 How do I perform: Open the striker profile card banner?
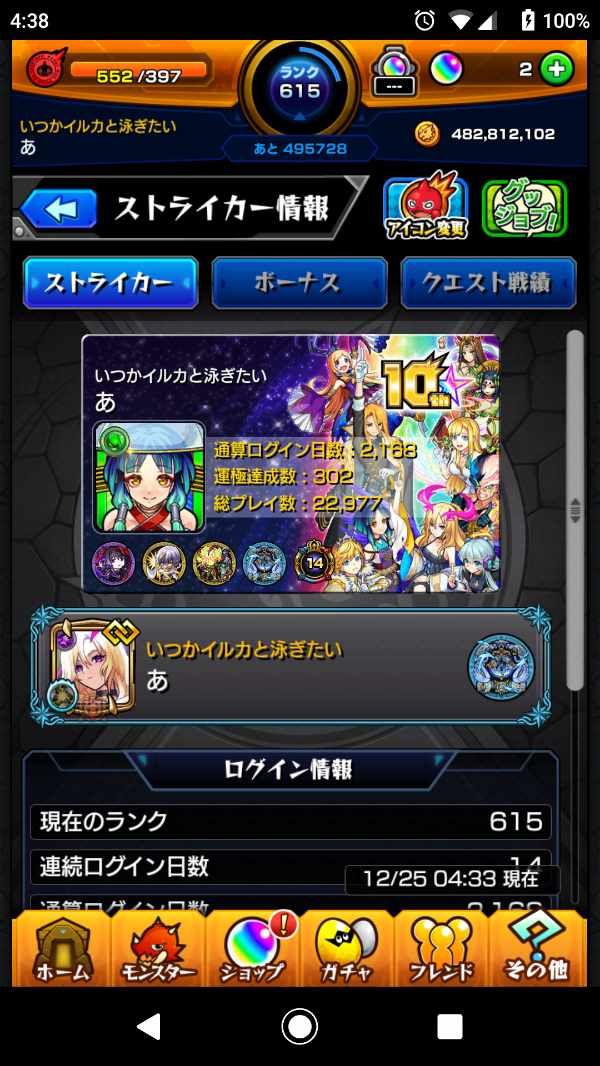click(x=290, y=463)
